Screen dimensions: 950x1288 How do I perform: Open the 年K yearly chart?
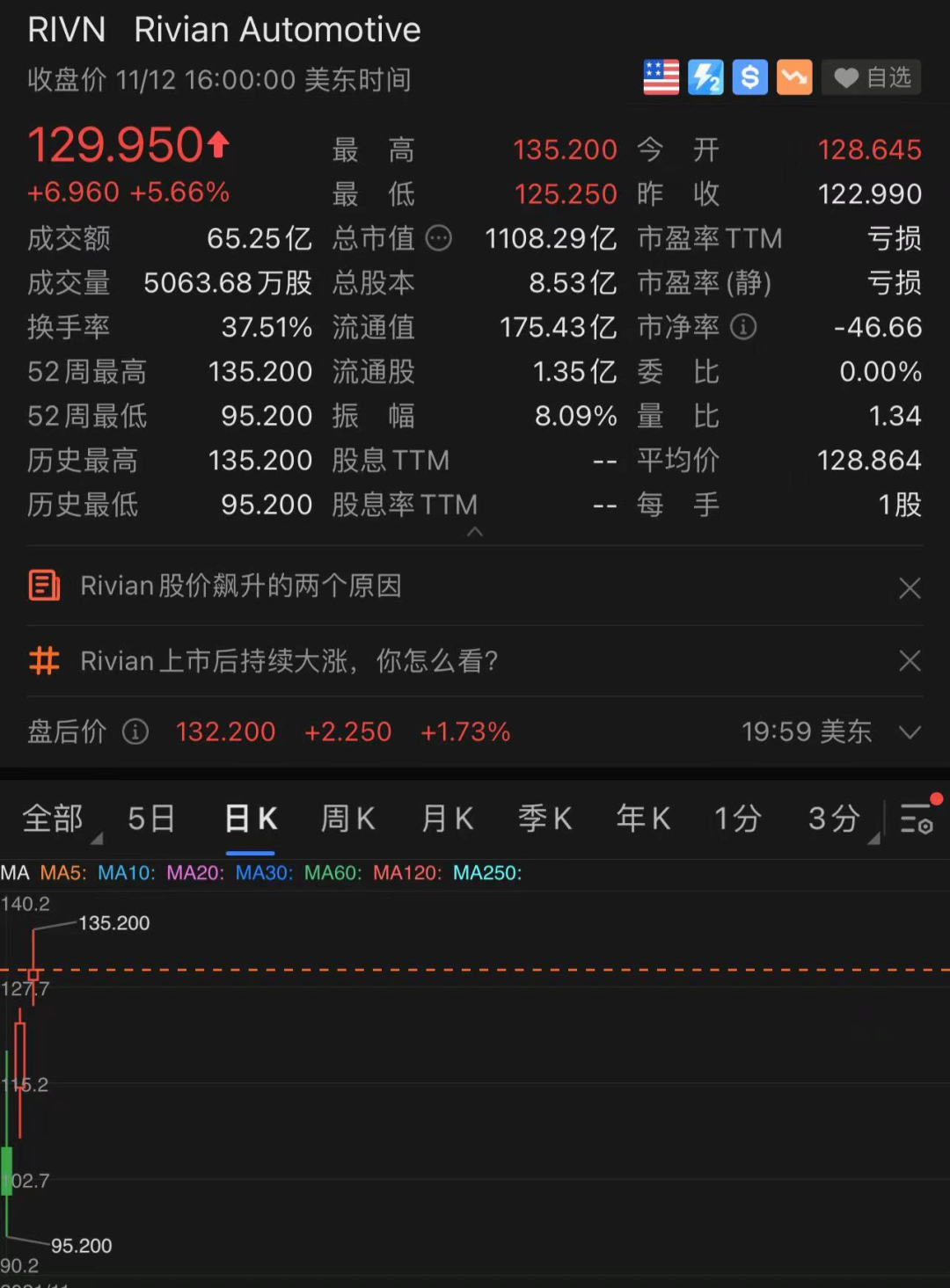click(643, 819)
